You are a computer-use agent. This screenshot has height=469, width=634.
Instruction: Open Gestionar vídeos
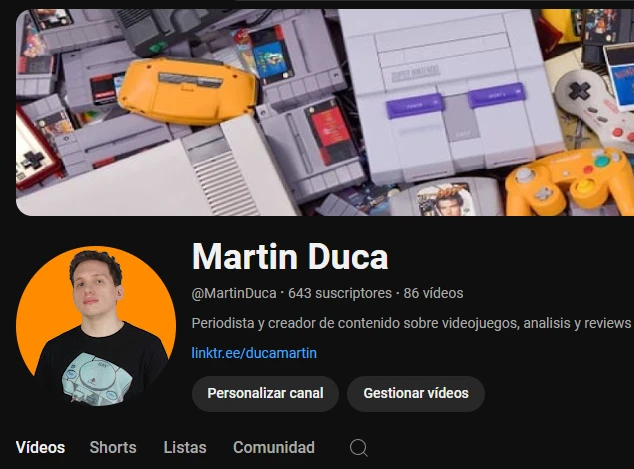tap(415, 393)
